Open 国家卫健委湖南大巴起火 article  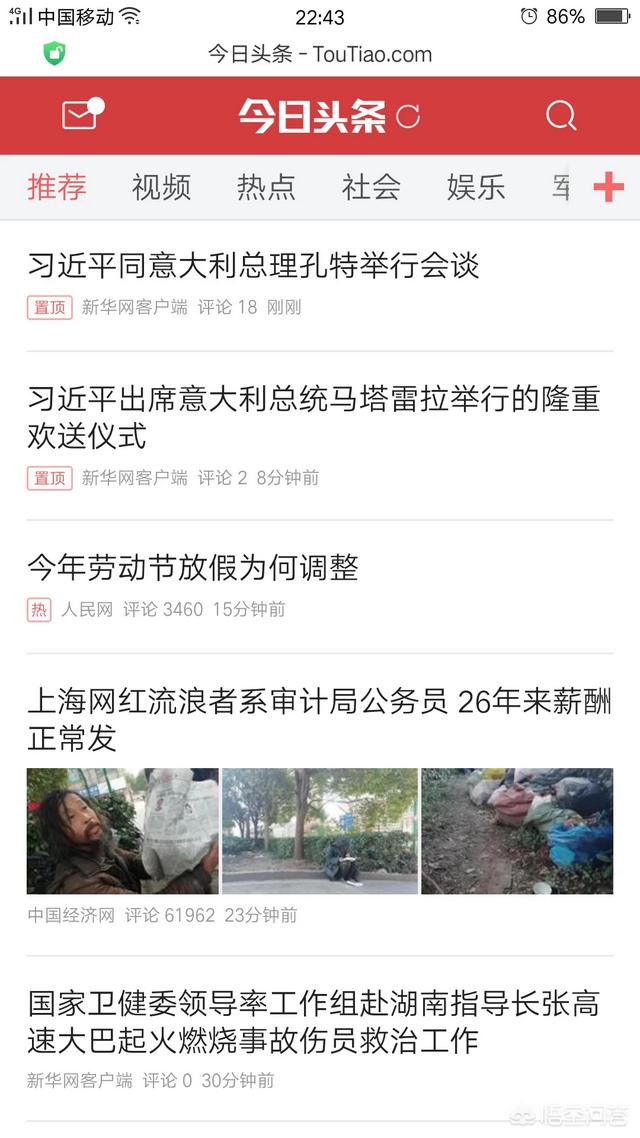click(313, 1021)
